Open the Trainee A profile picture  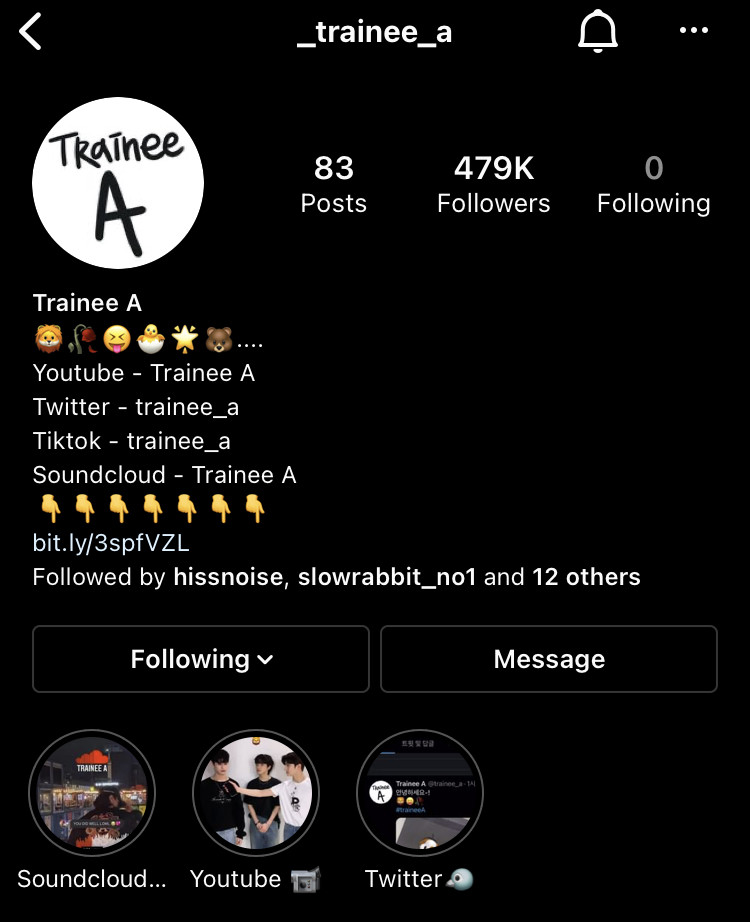click(x=118, y=183)
